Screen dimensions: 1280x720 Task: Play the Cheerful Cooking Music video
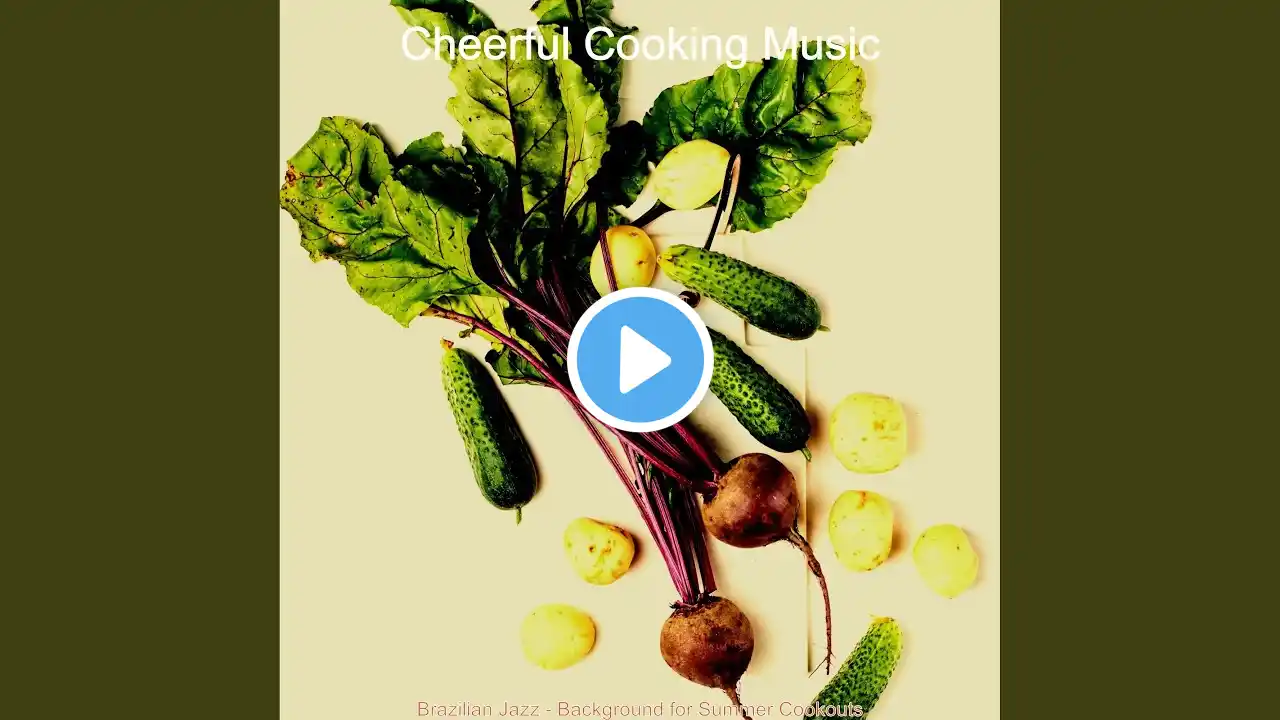click(x=640, y=360)
